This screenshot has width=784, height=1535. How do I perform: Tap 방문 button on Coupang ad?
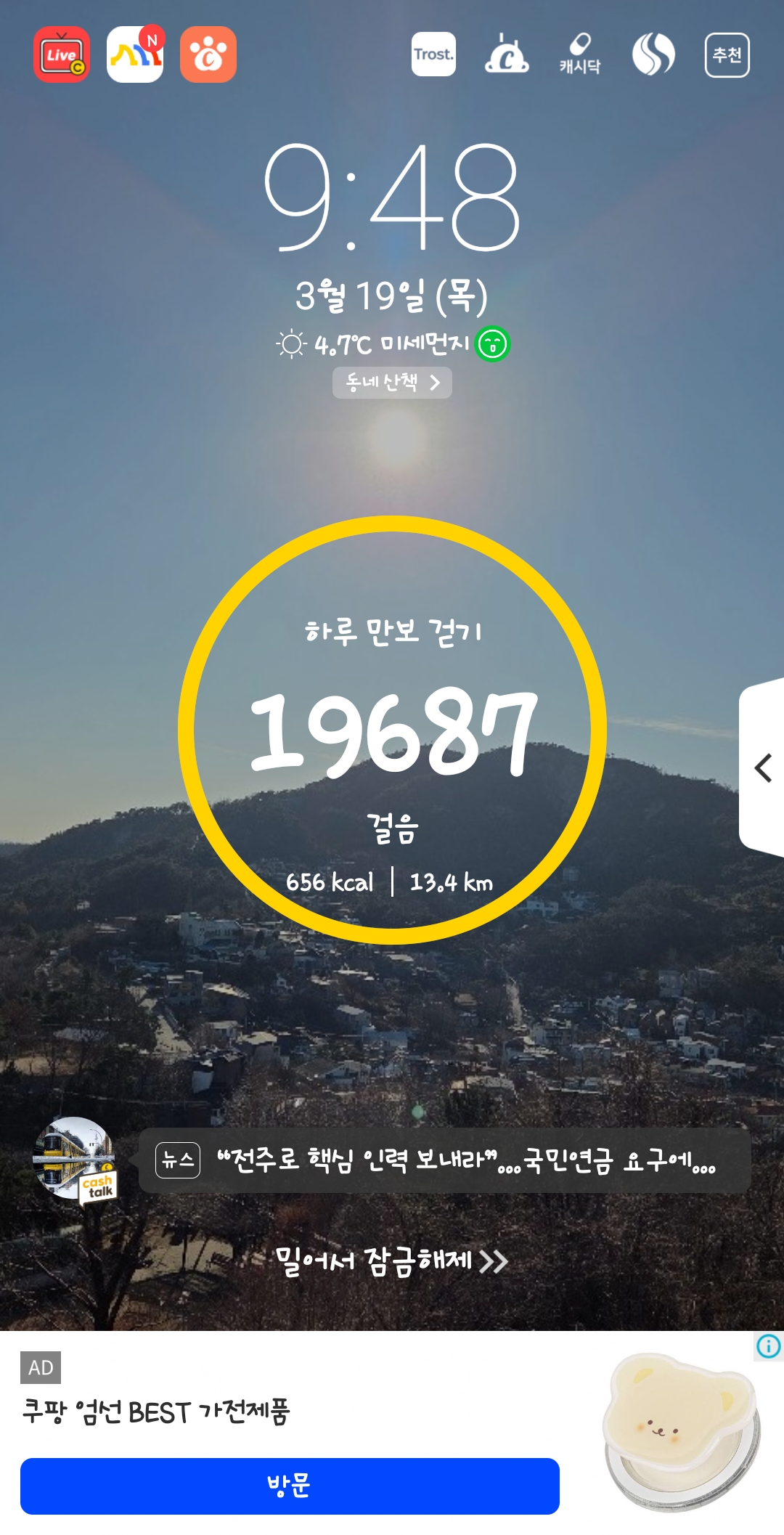click(290, 1486)
